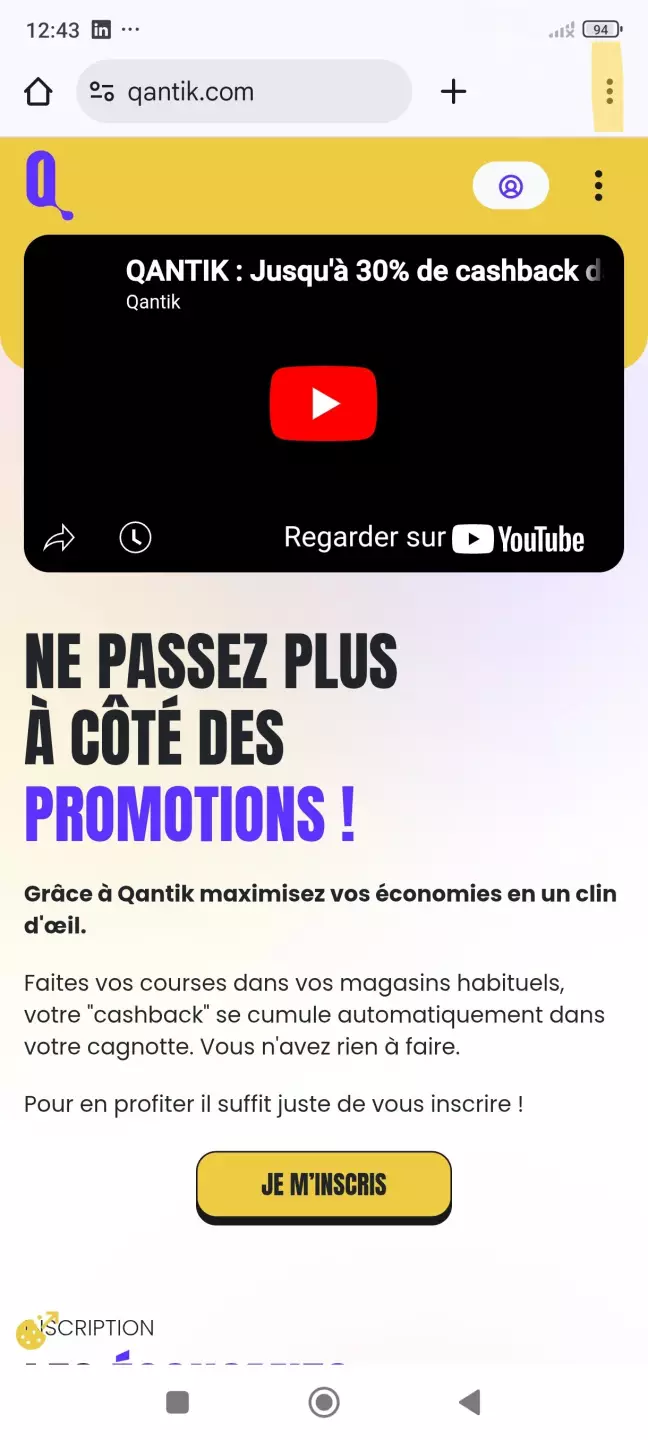The width and height of the screenshot is (648, 1440).
Task: Open the Qantik site menu
Action: 598,186
